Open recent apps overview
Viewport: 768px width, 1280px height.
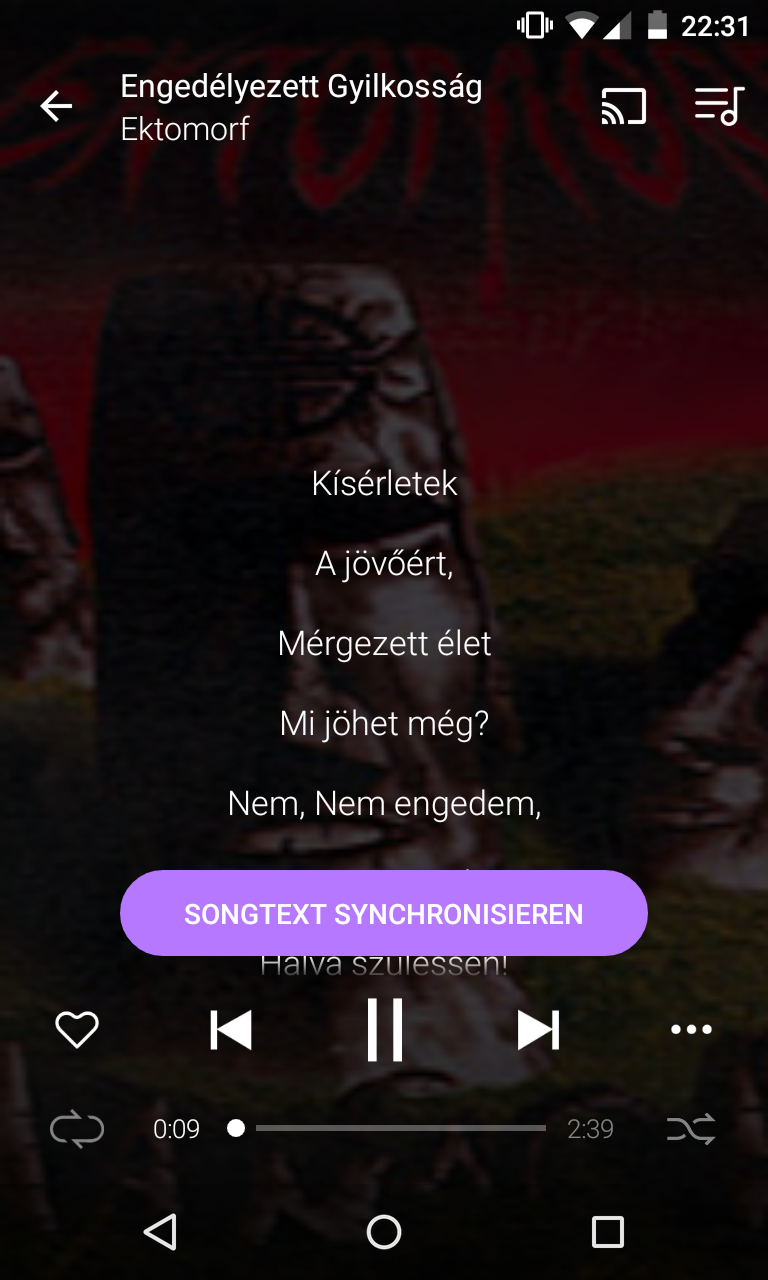point(607,1232)
